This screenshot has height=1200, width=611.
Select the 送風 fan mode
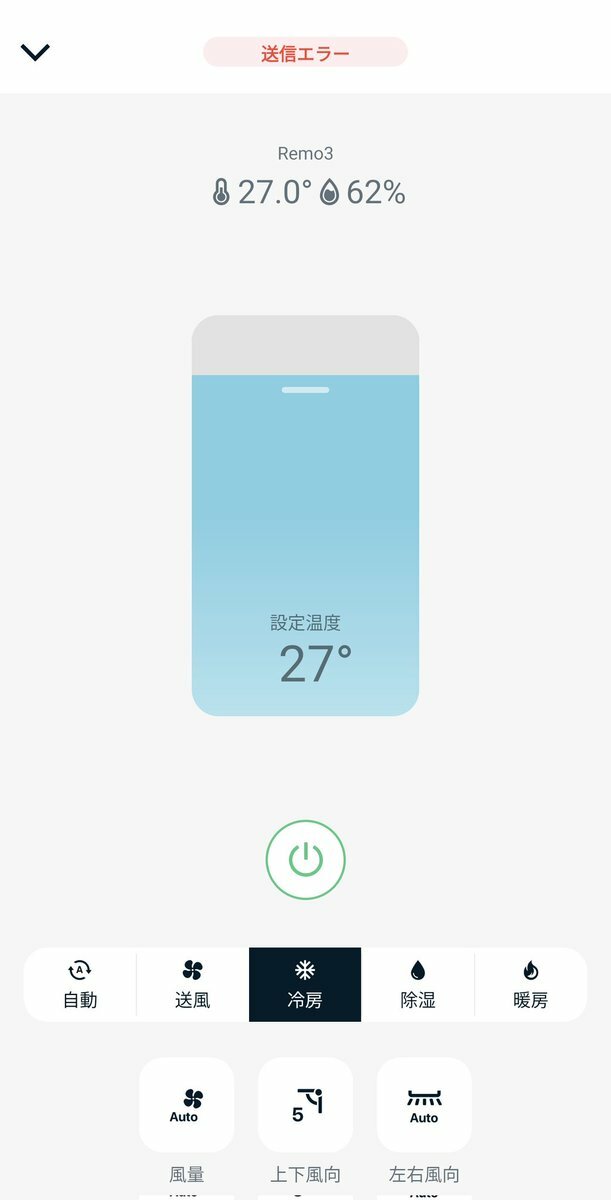pos(193,984)
